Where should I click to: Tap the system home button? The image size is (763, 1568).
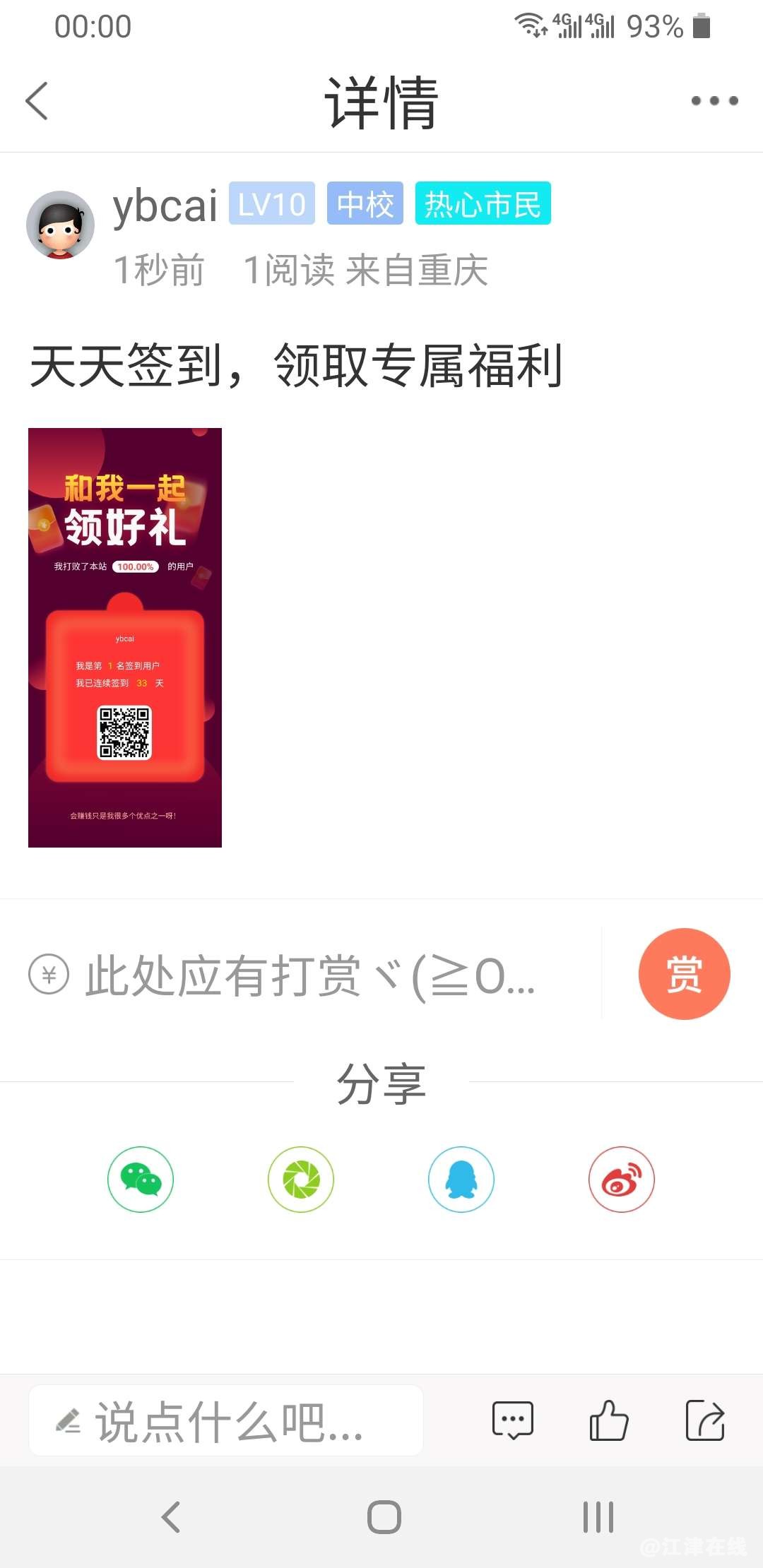(x=384, y=1516)
